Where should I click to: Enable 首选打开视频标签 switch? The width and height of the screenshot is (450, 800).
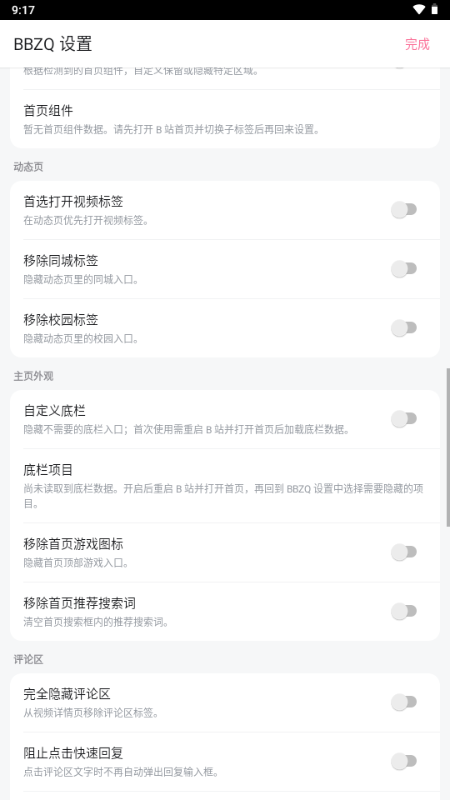pos(404,210)
